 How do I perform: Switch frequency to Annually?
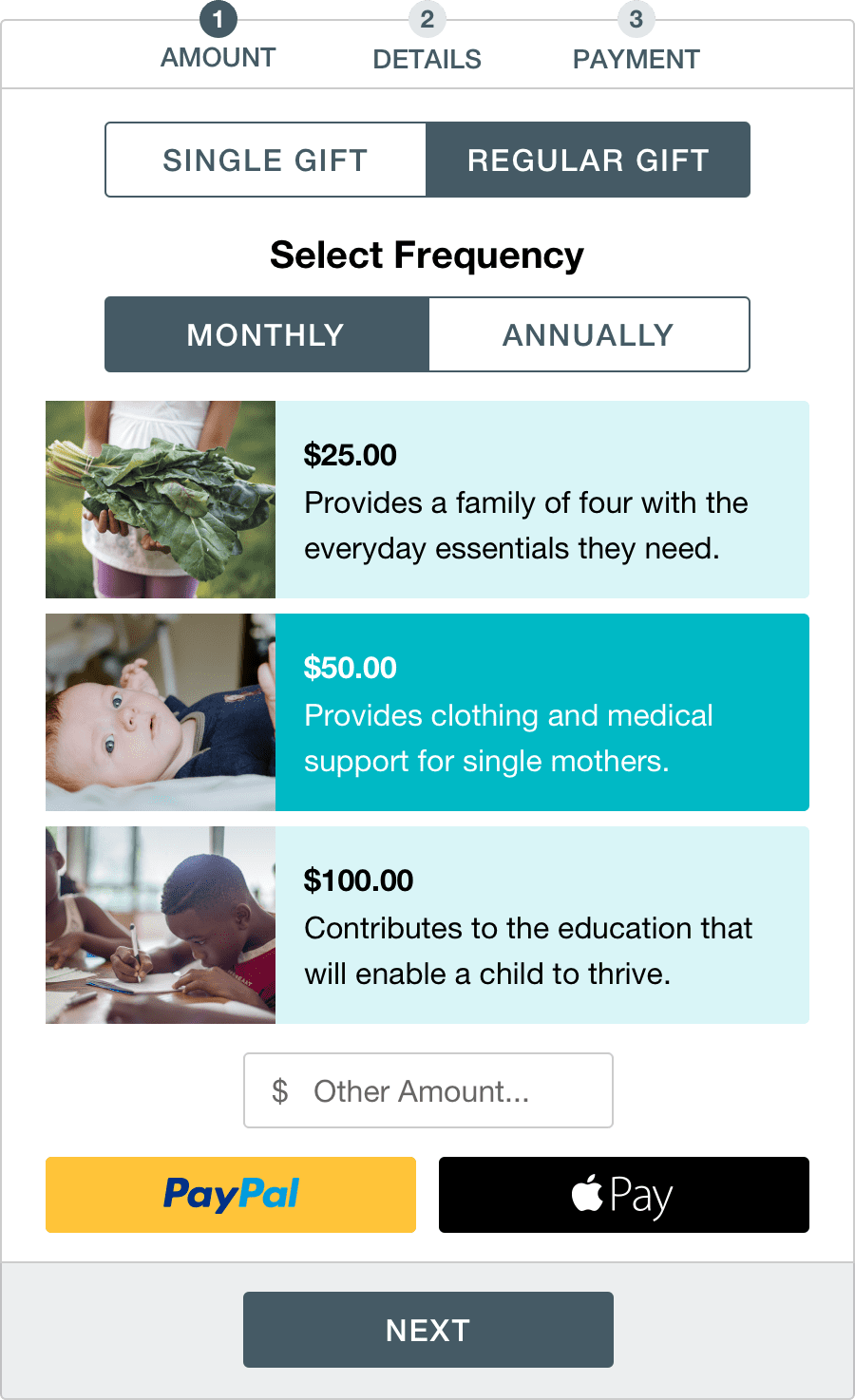click(x=588, y=334)
